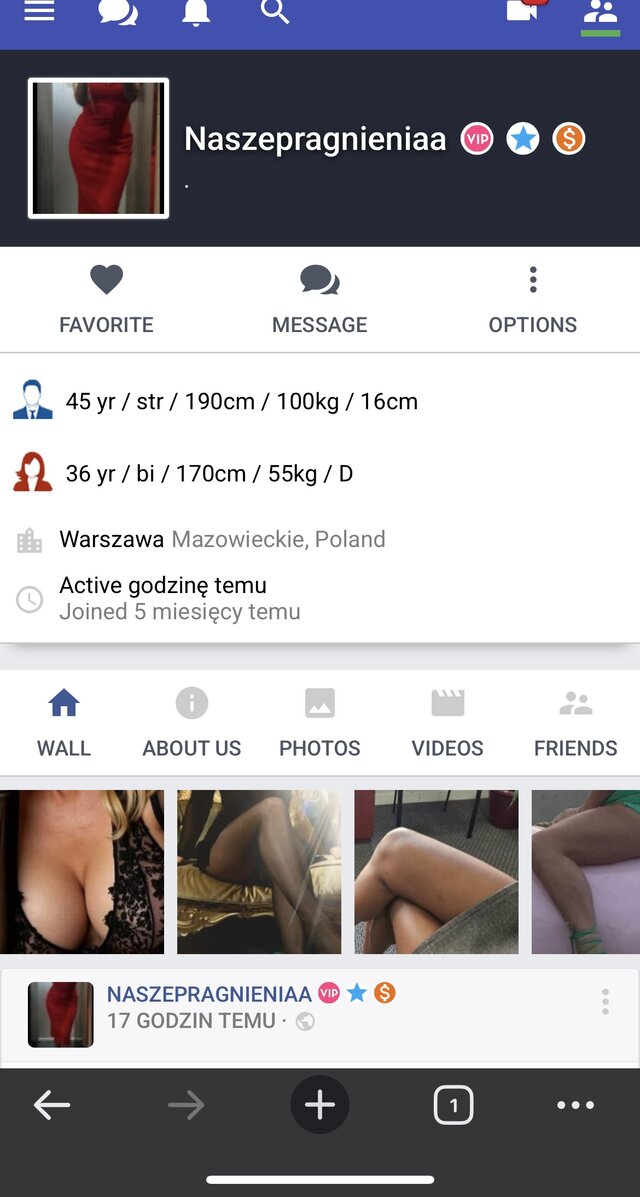Open the hamburger menu
Screen dimensions: 640x1197
click(x=39, y=12)
